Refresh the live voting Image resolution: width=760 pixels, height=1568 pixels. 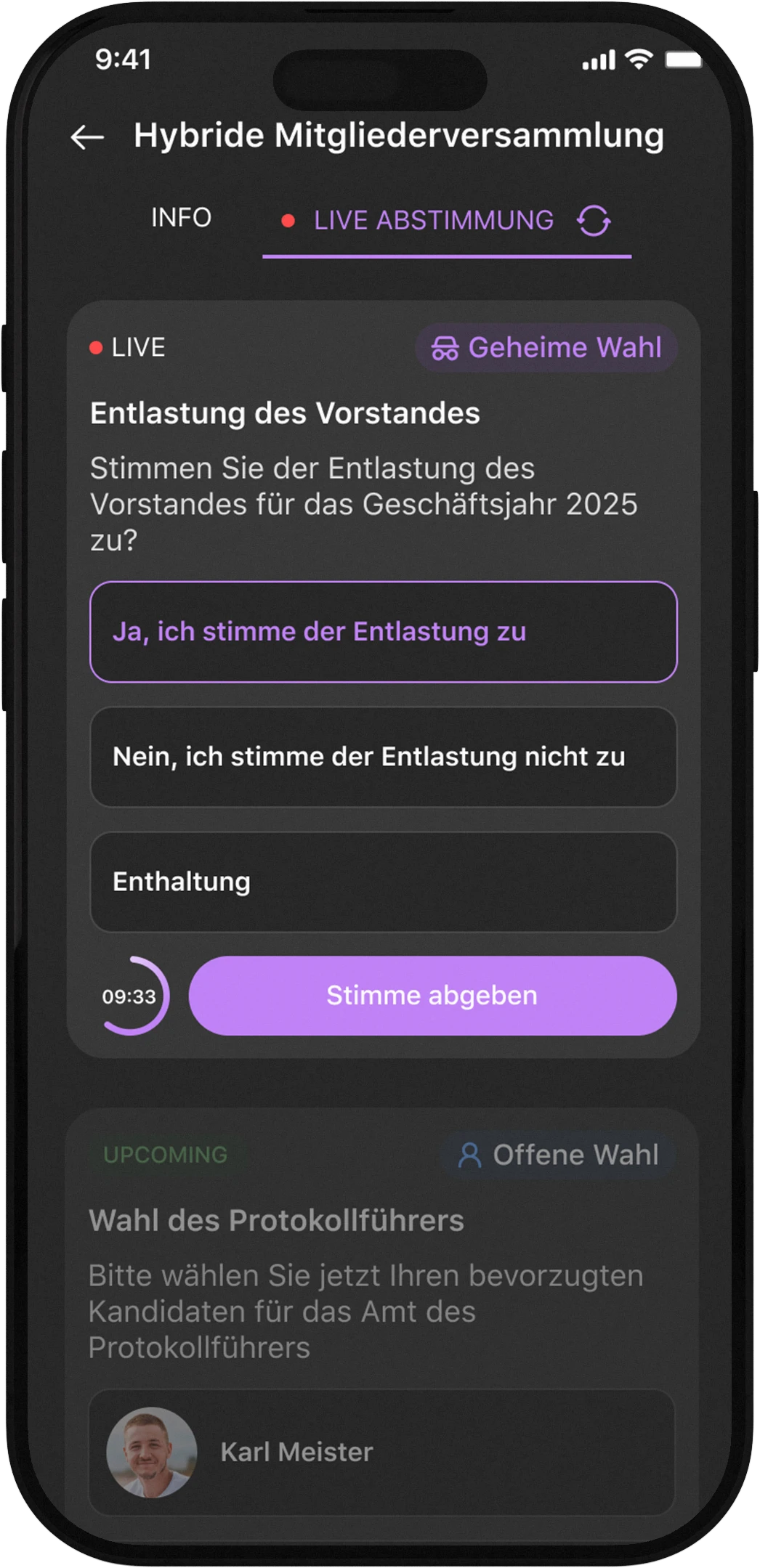(x=594, y=221)
